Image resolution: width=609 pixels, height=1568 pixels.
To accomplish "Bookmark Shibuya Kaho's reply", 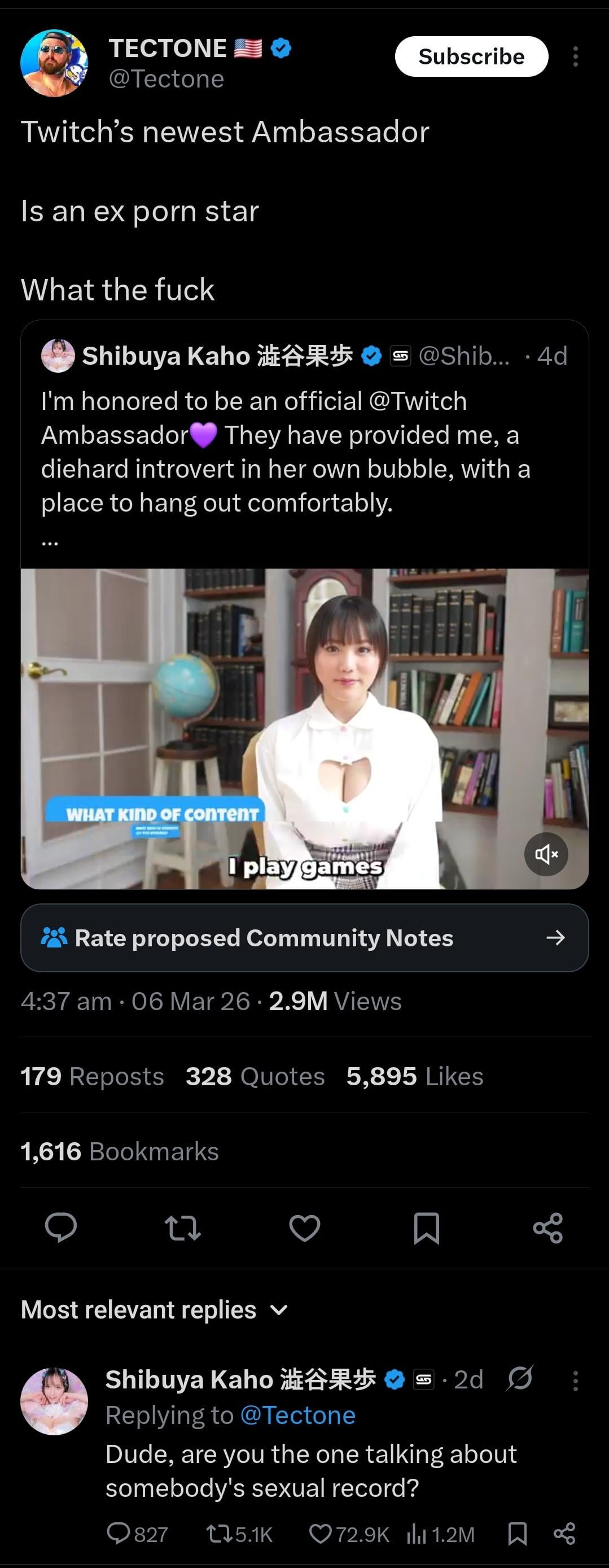I will pos(517,1534).
